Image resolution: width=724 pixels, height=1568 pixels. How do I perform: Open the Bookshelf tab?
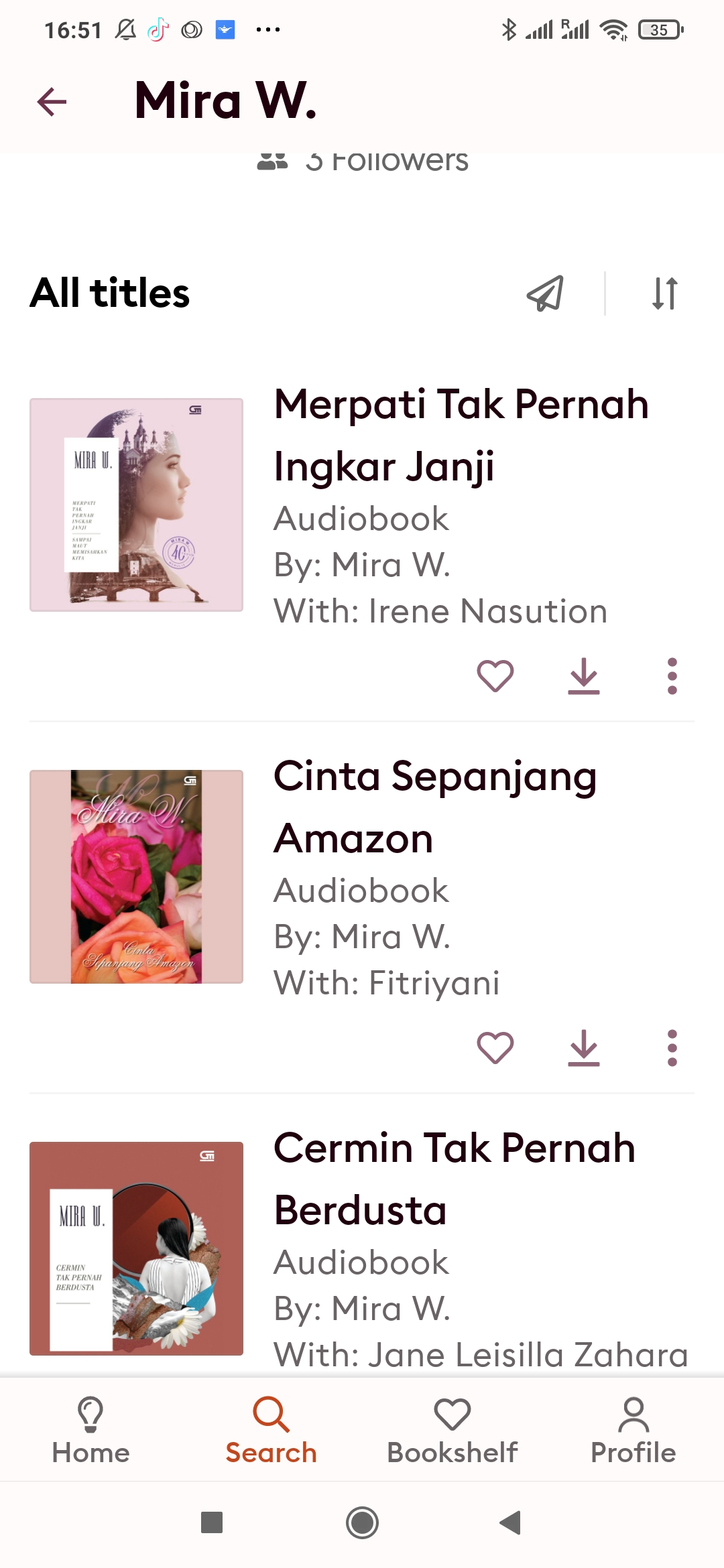click(452, 1431)
